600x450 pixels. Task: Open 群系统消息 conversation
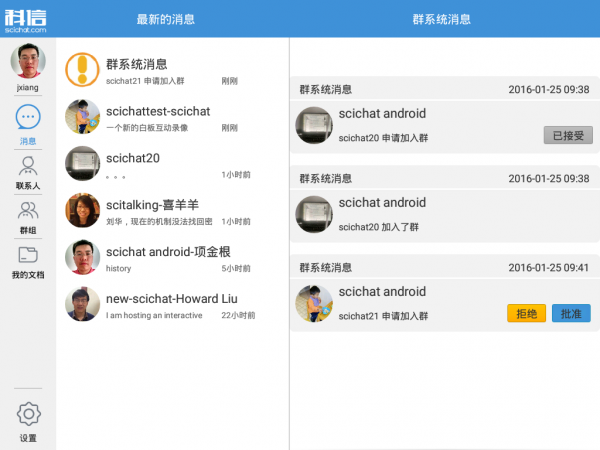pyautogui.click(x=172, y=71)
